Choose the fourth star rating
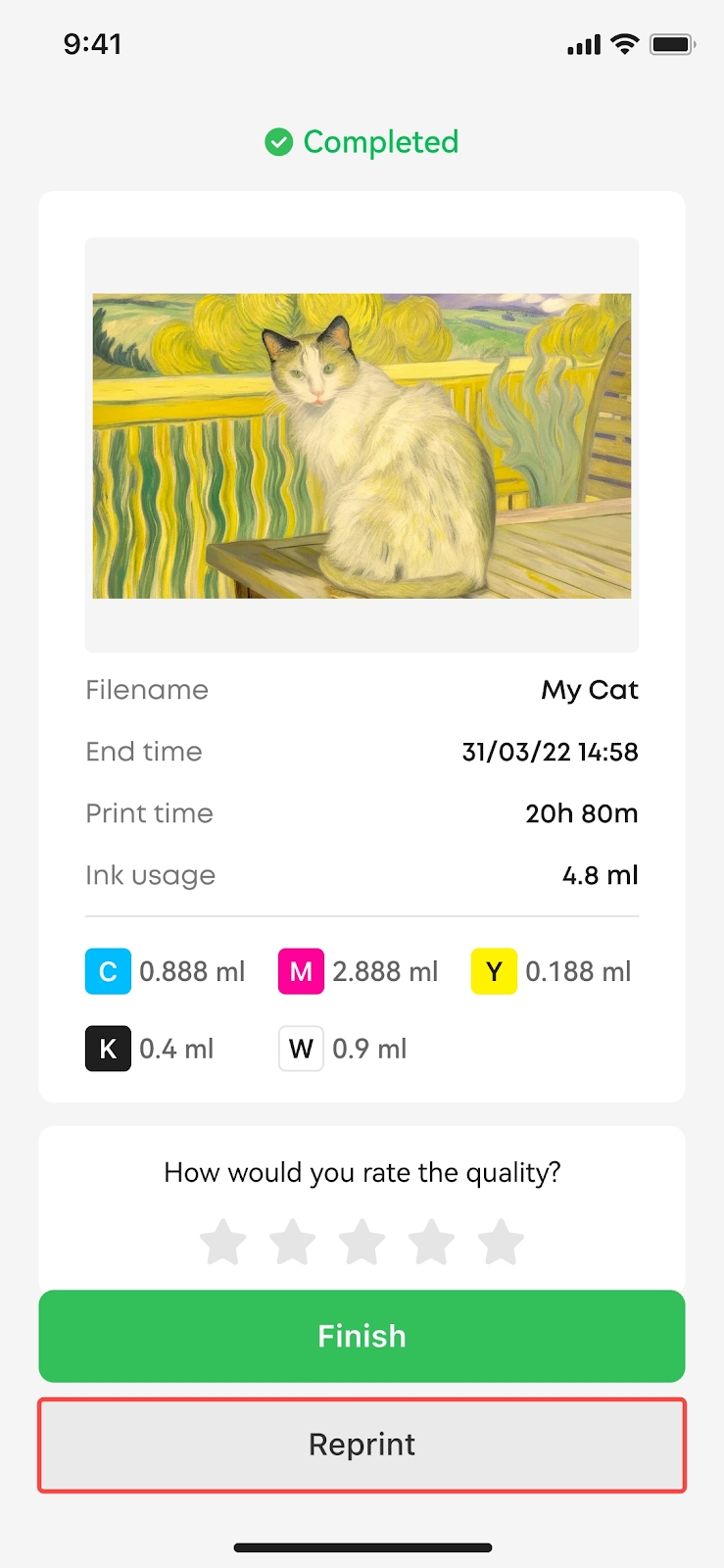The width and height of the screenshot is (724, 1568). coord(432,1242)
